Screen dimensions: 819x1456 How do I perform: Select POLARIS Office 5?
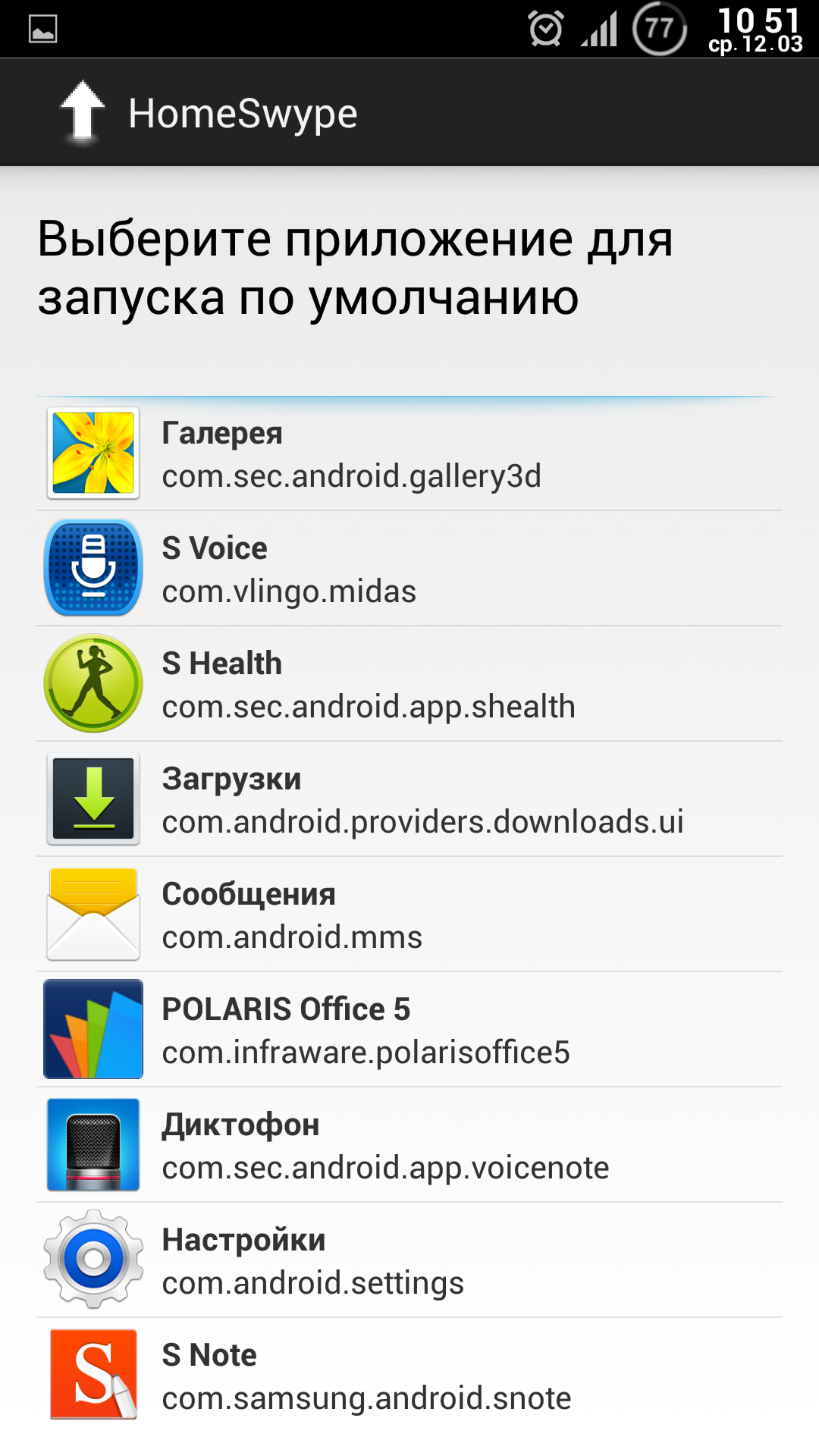[409, 1030]
